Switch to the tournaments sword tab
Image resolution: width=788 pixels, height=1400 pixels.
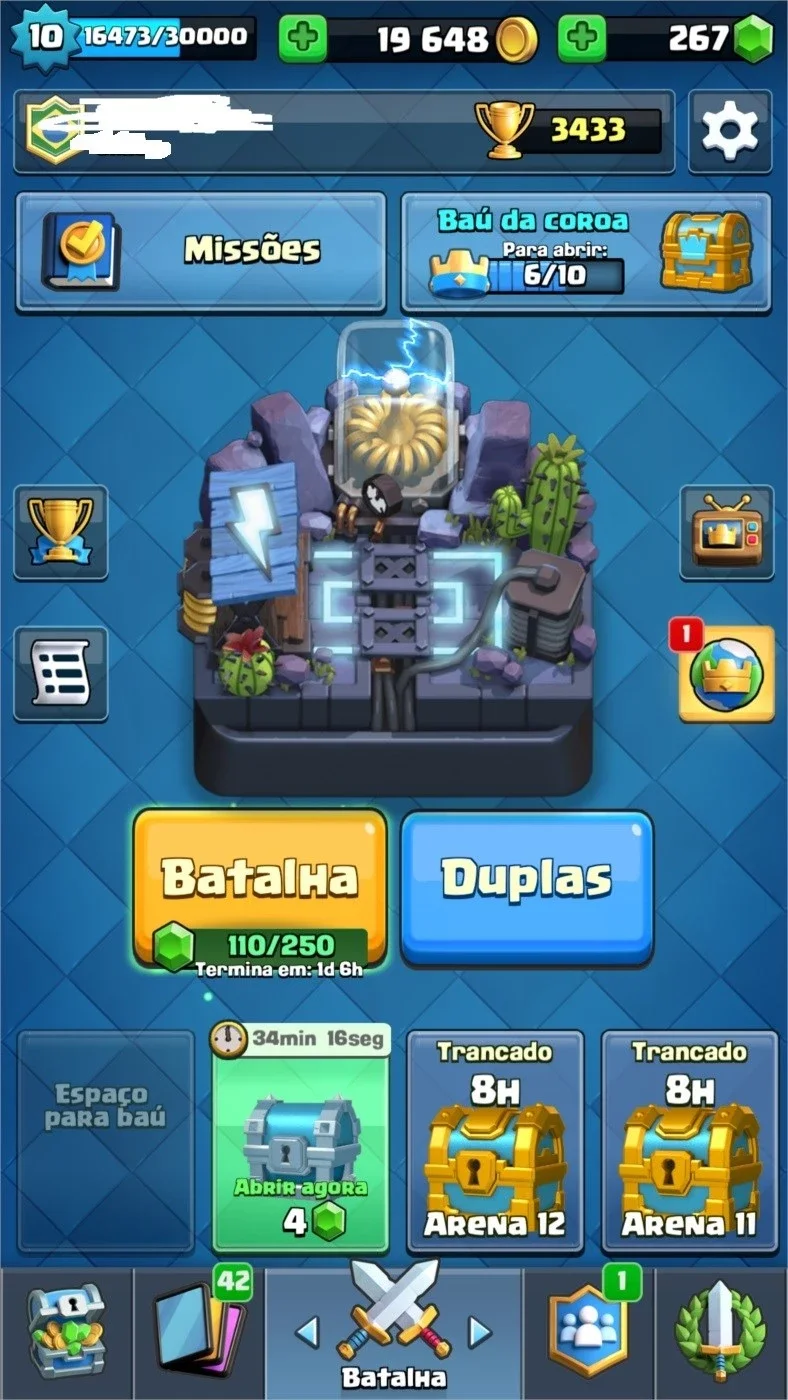[721, 1334]
